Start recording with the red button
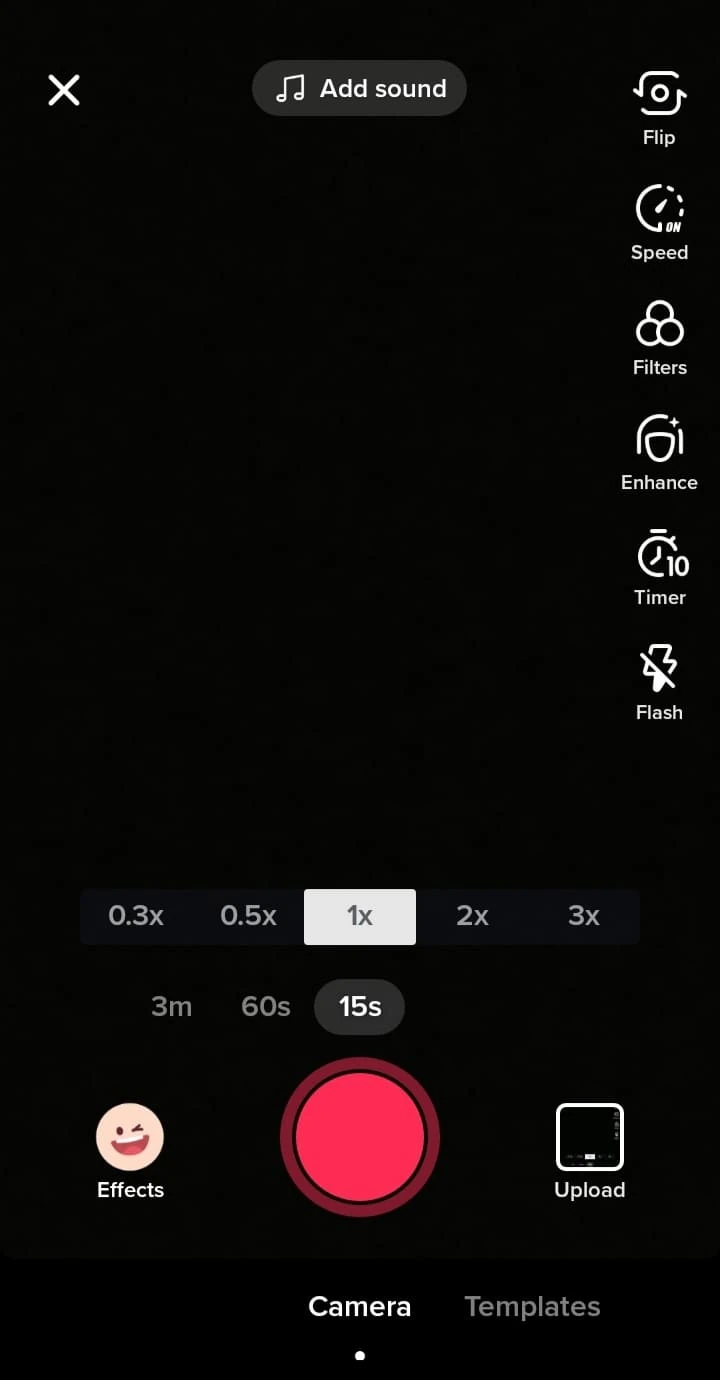 pos(360,1137)
